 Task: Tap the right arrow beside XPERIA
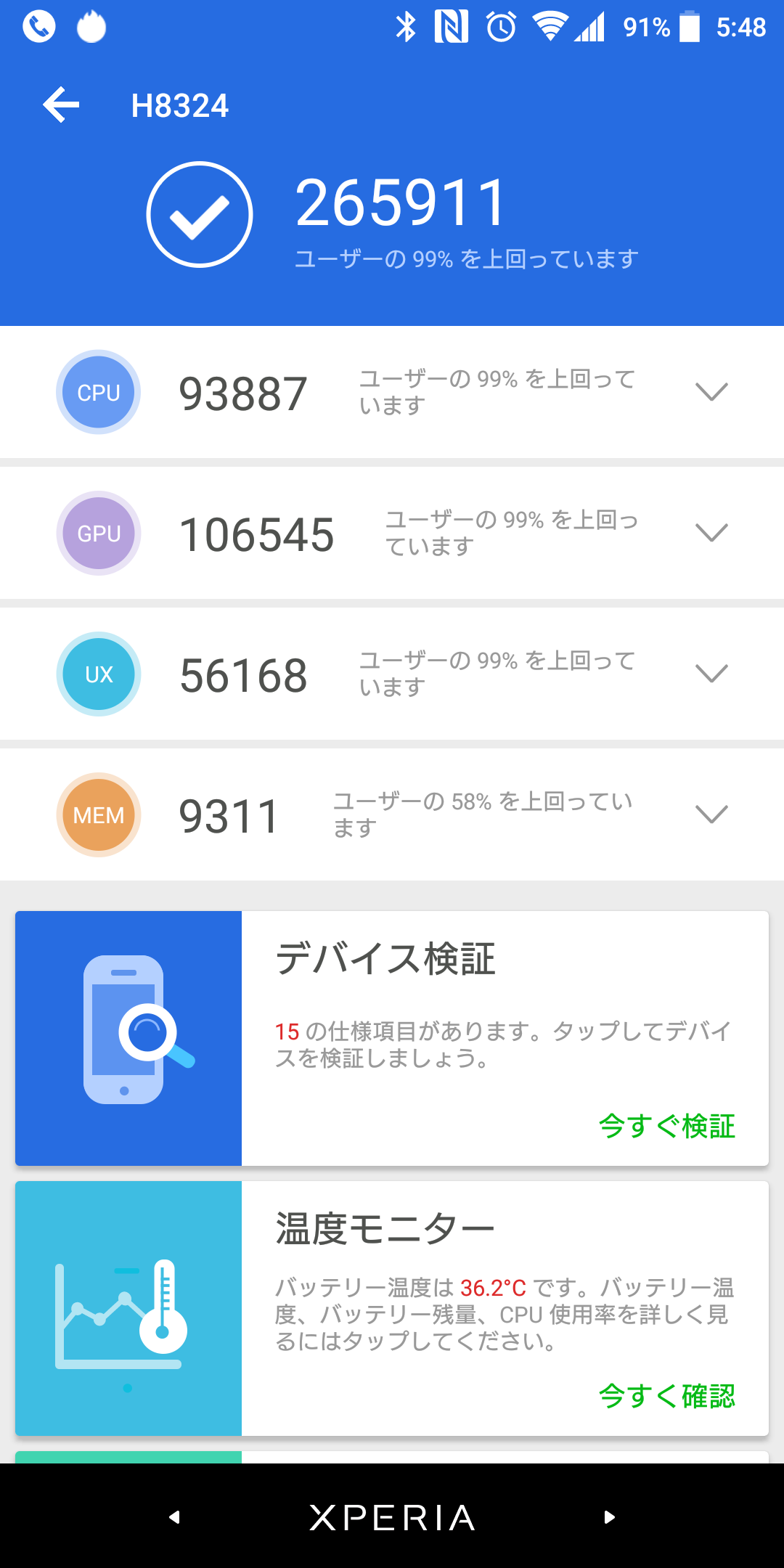click(610, 1517)
